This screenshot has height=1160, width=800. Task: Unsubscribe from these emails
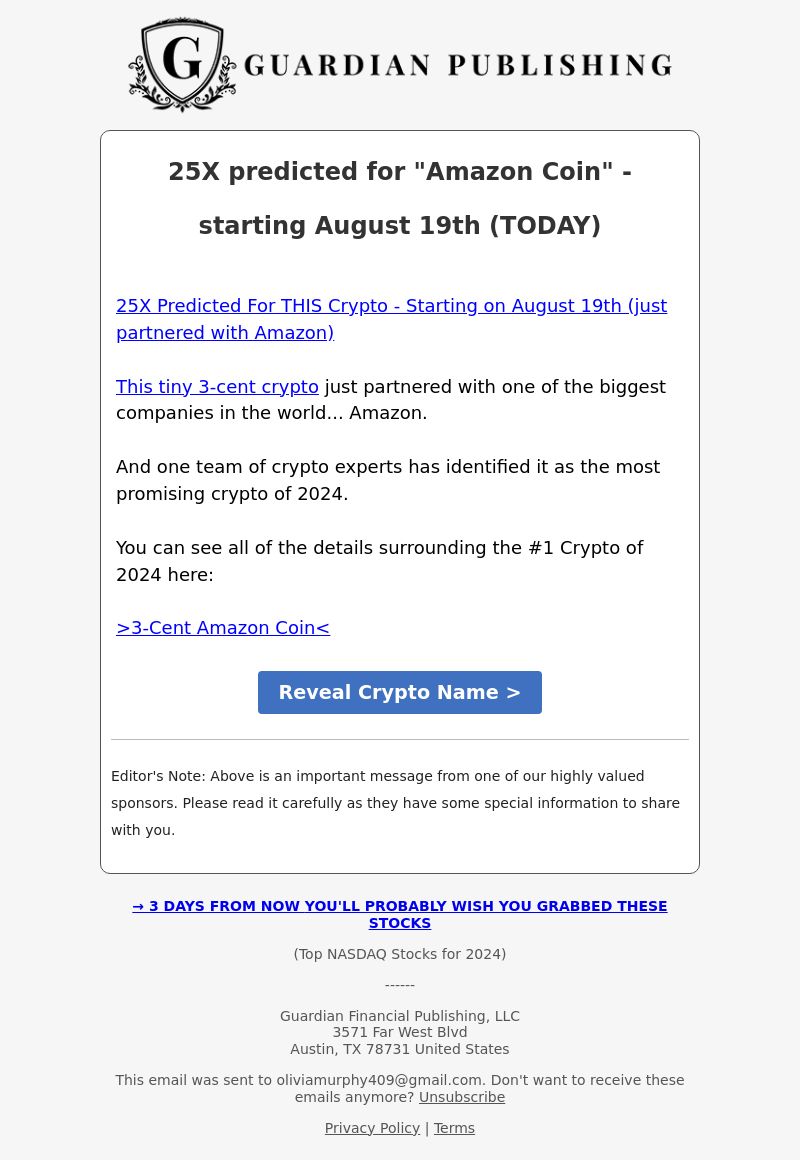pyautogui.click(x=462, y=1097)
